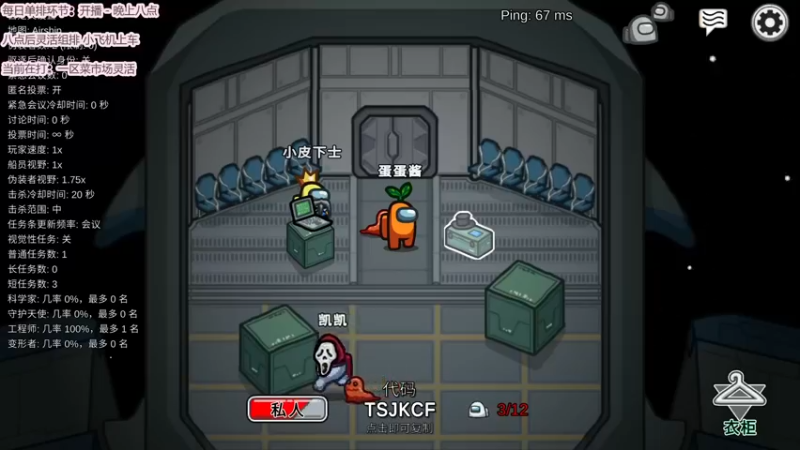Copy the room code TSJKCF
Image resolution: width=800 pixels, height=450 pixels.
(399, 409)
